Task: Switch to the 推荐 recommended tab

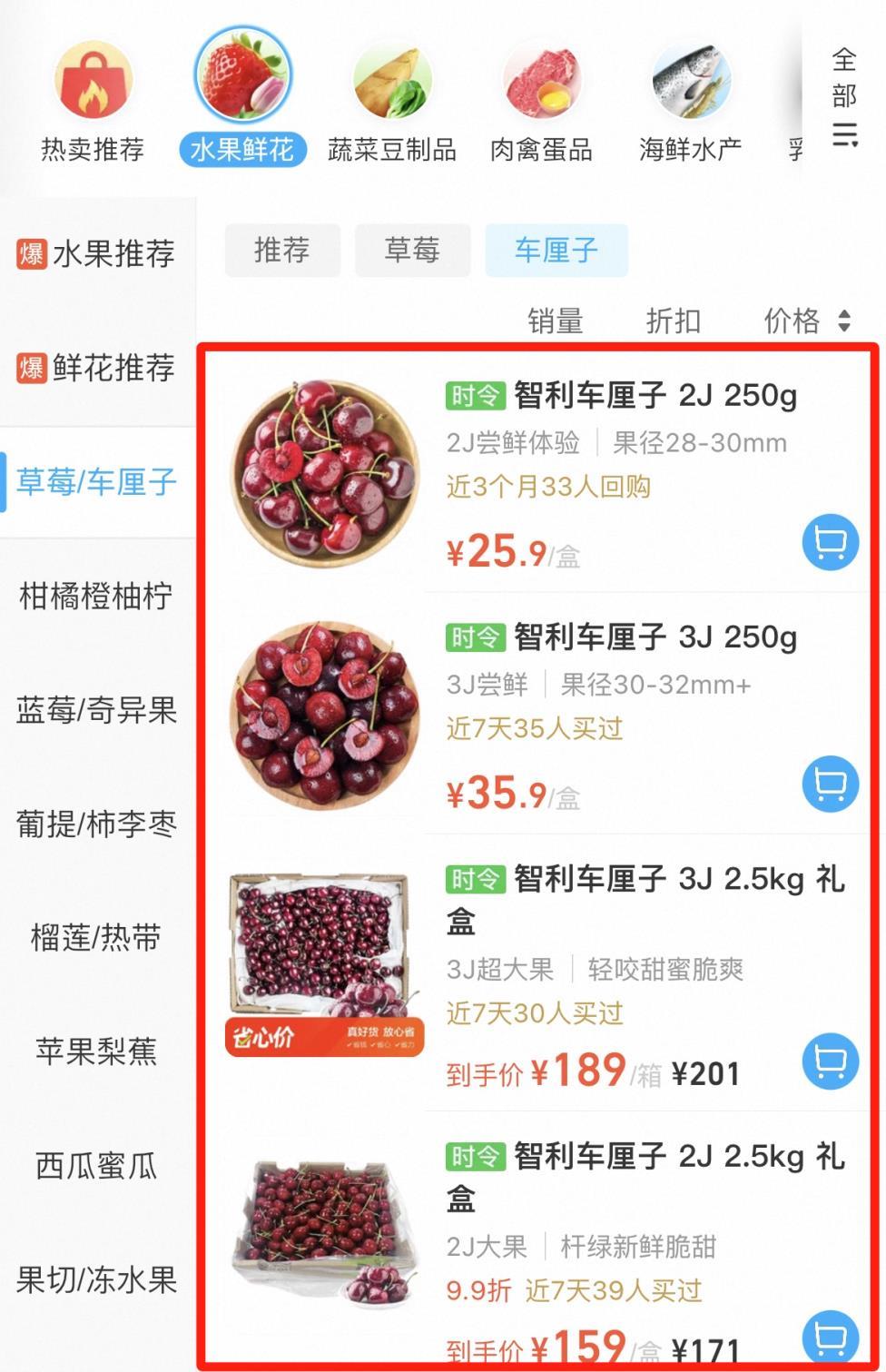Action: [282, 251]
